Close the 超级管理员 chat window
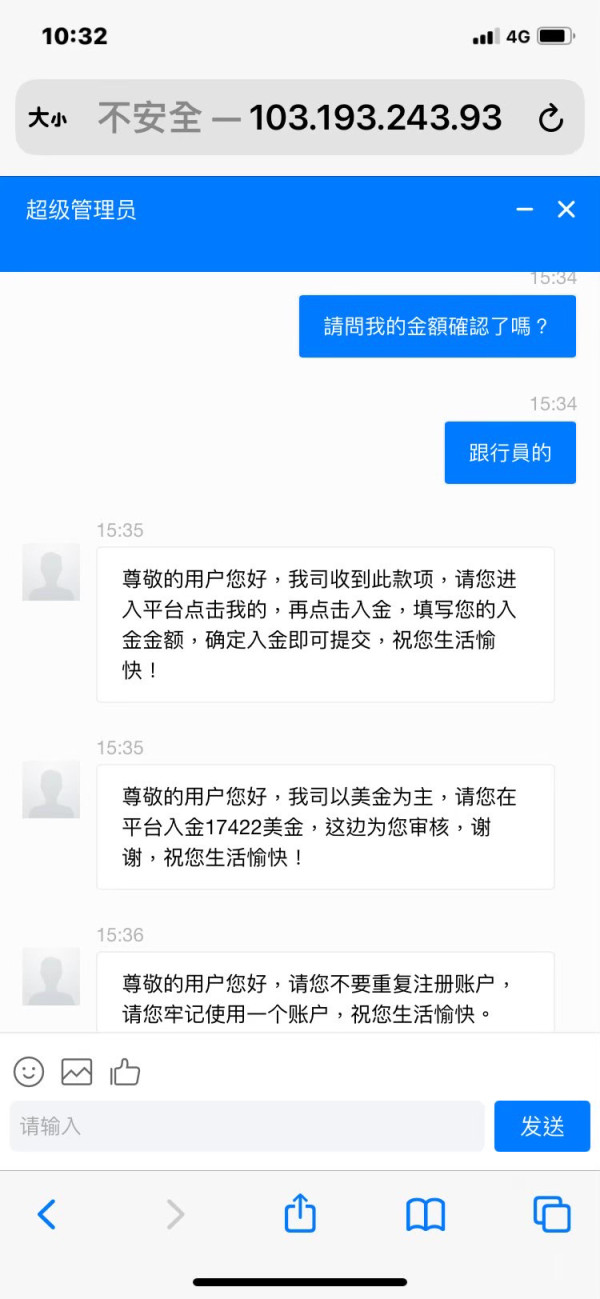This screenshot has height=1299, width=600. point(566,209)
